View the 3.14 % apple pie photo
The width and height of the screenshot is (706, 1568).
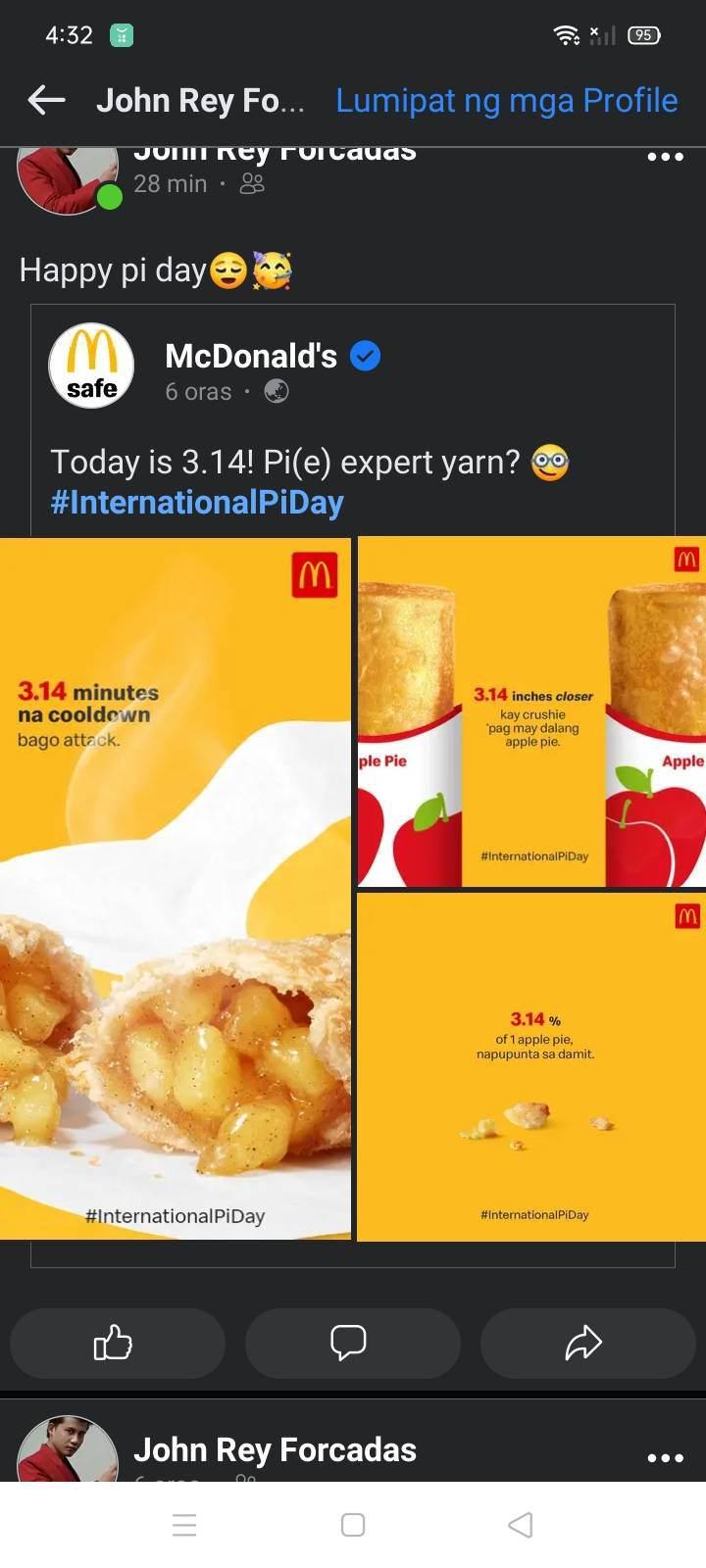[531, 1066]
